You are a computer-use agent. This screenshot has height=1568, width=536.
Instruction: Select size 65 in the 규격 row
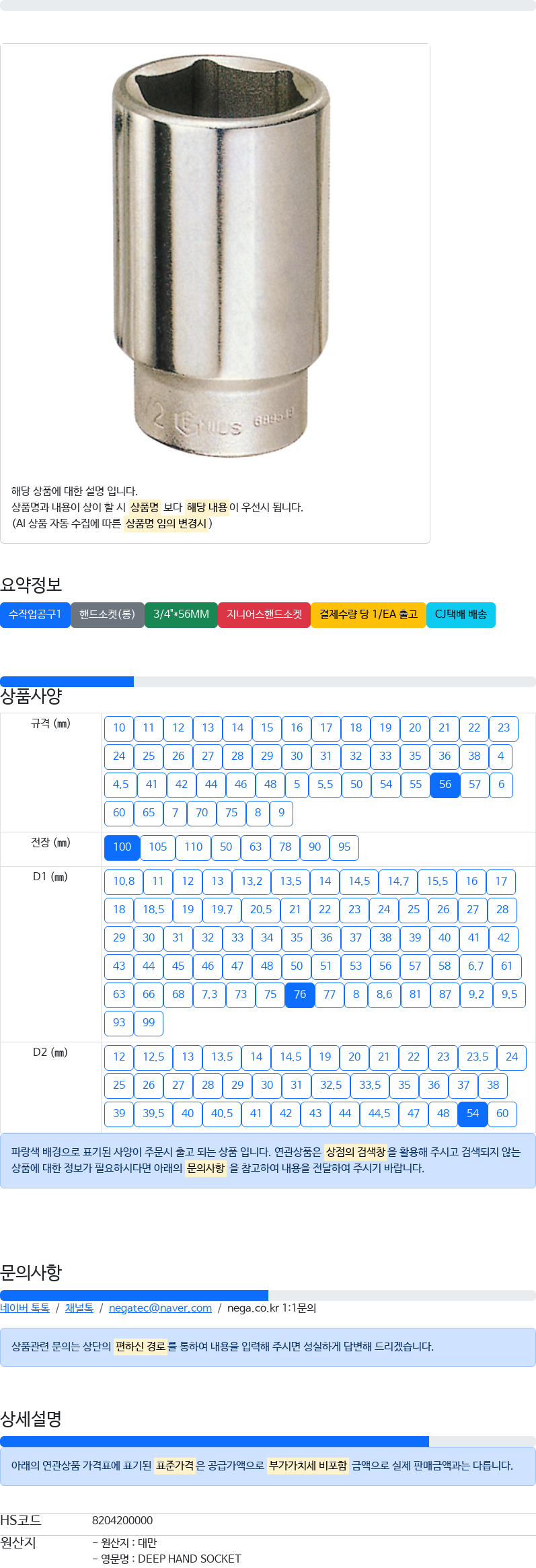click(x=149, y=813)
